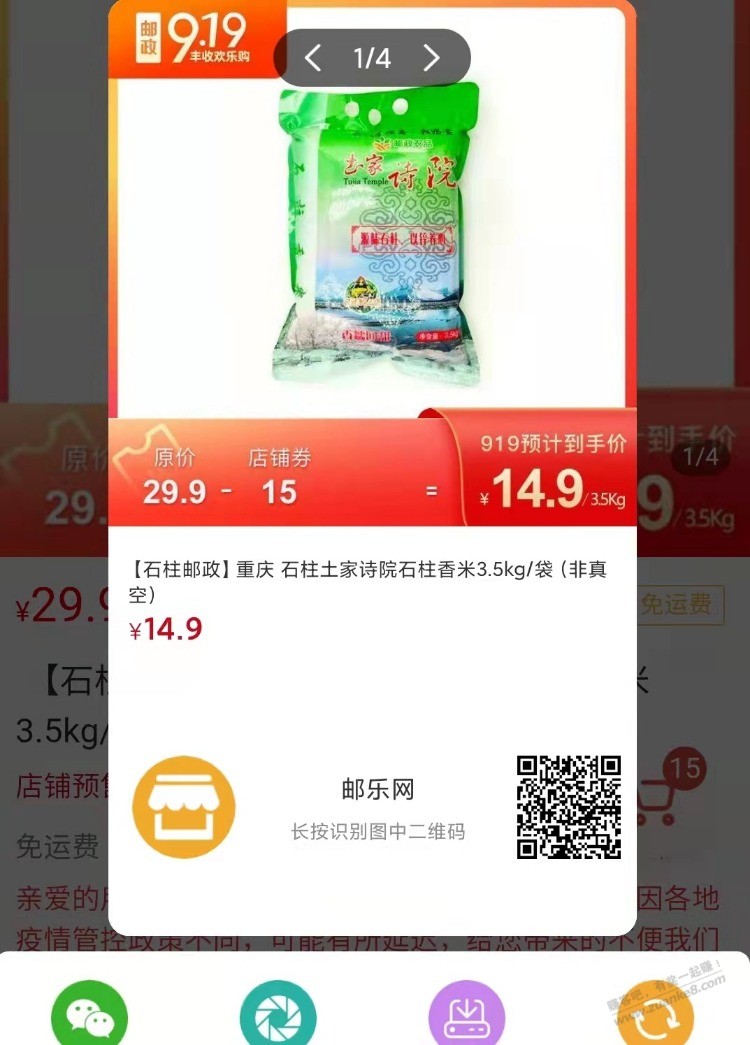The width and height of the screenshot is (750, 1045).
Task: Share via the WeChat icon
Action: [89, 1014]
